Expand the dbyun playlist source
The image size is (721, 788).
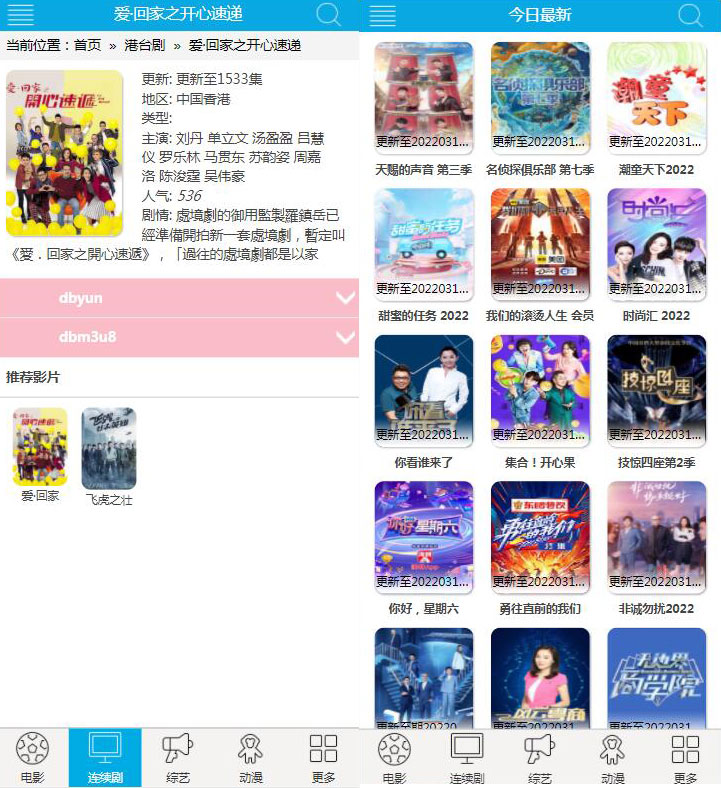coord(179,298)
